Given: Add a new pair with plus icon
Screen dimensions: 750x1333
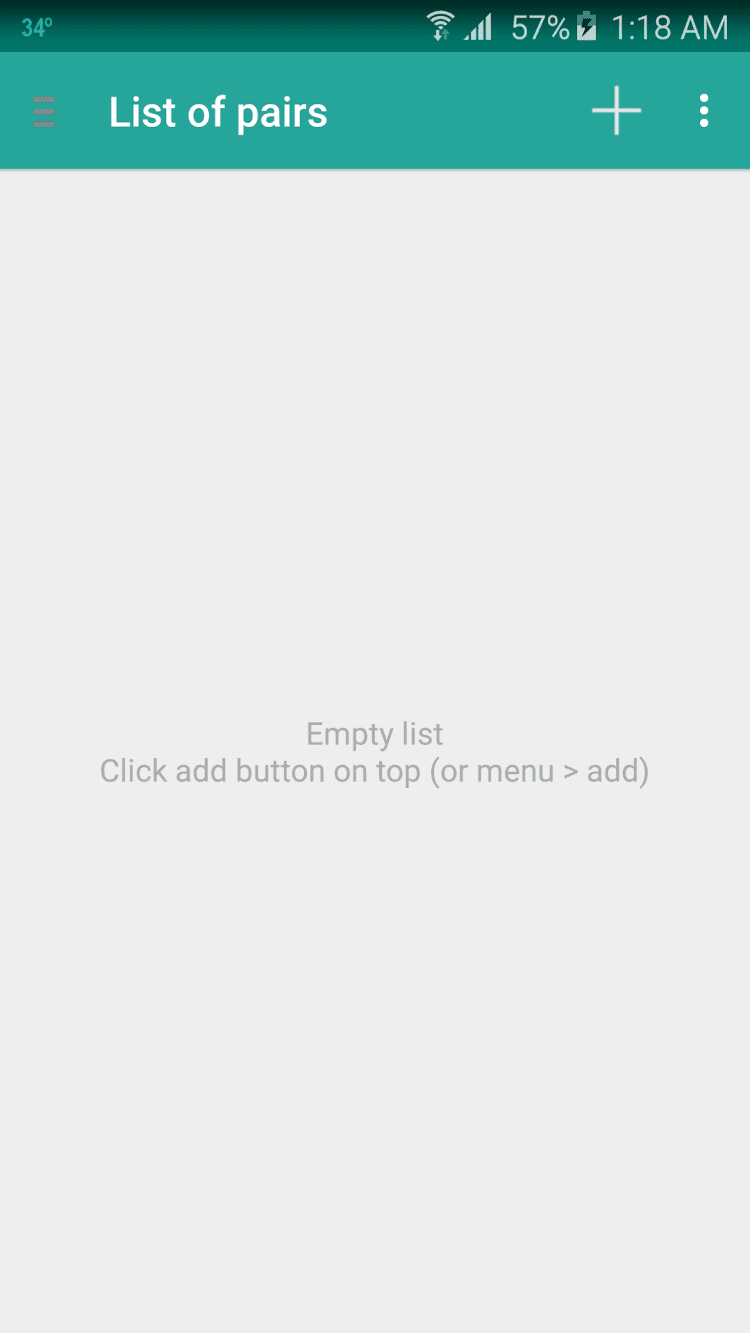Looking at the screenshot, I should pos(616,111).
